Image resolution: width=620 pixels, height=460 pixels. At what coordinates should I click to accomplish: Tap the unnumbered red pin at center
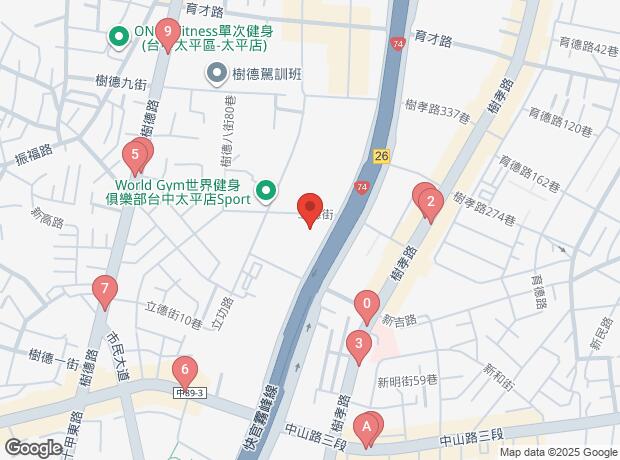[310, 209]
